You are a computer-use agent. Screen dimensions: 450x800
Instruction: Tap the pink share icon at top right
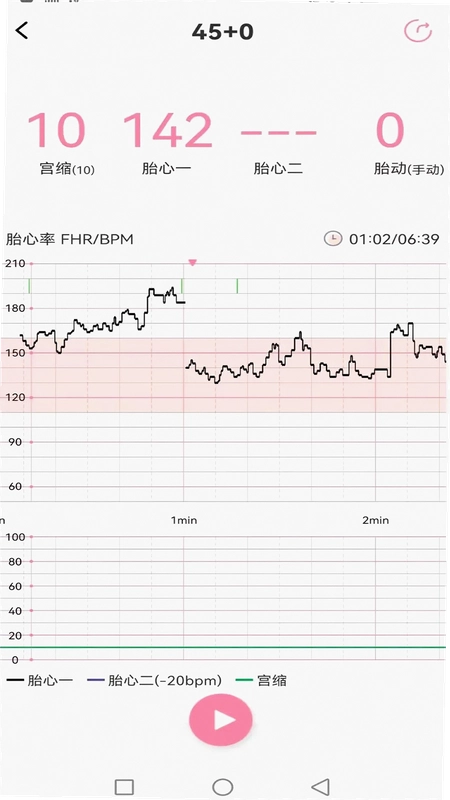point(418,31)
